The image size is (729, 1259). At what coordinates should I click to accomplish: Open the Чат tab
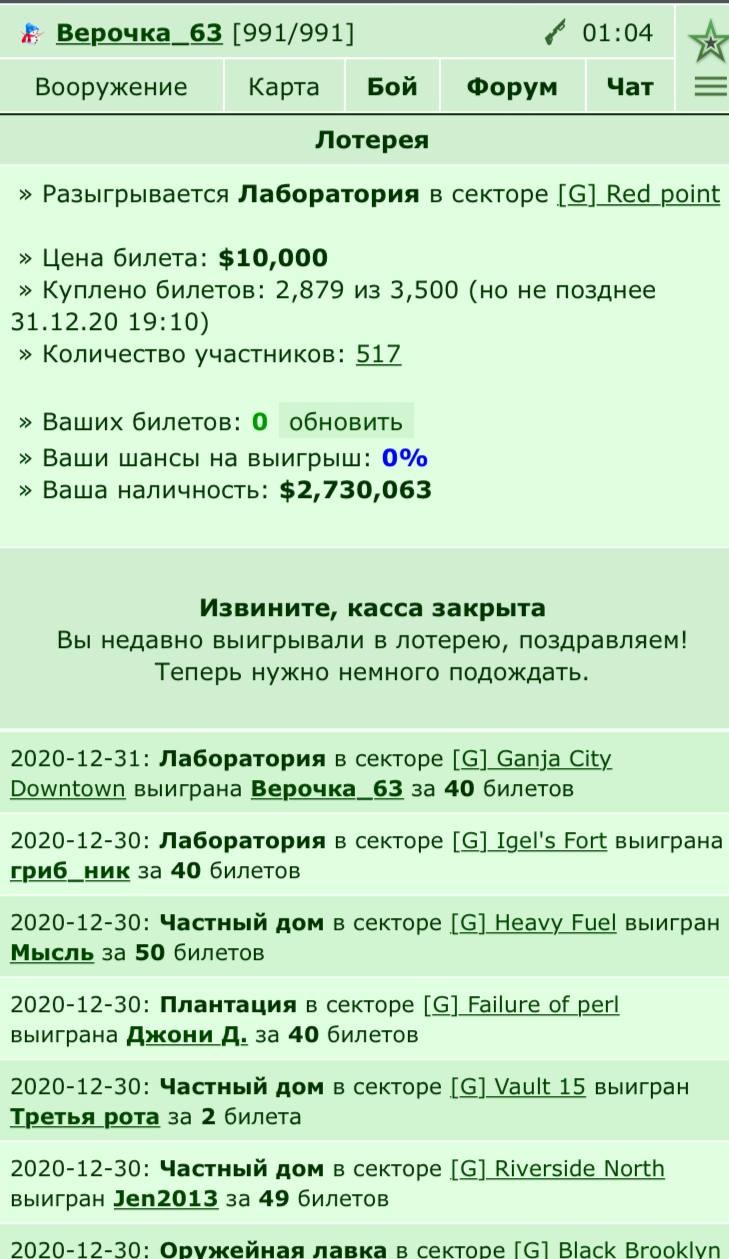click(630, 87)
